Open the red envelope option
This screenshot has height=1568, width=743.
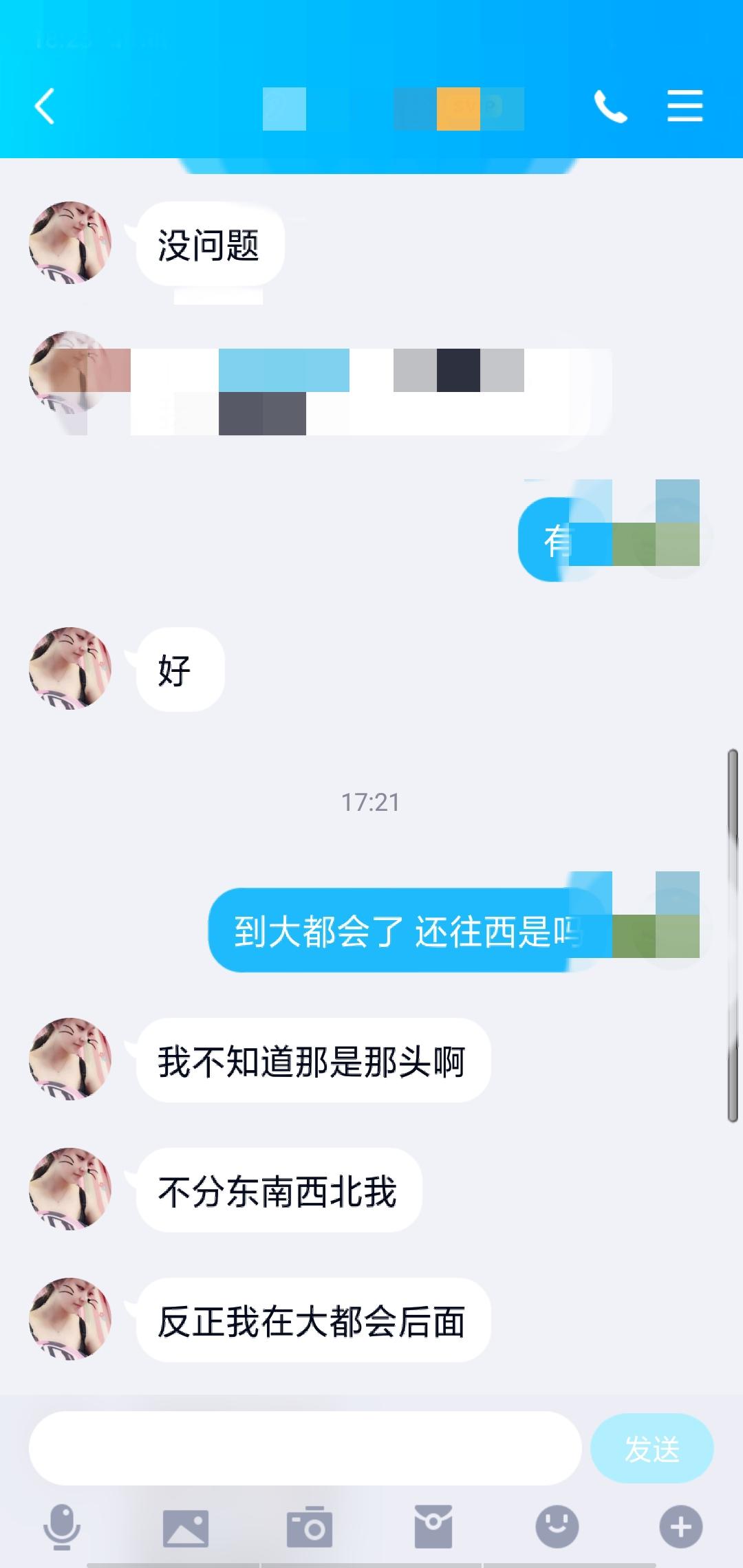coord(433,1527)
